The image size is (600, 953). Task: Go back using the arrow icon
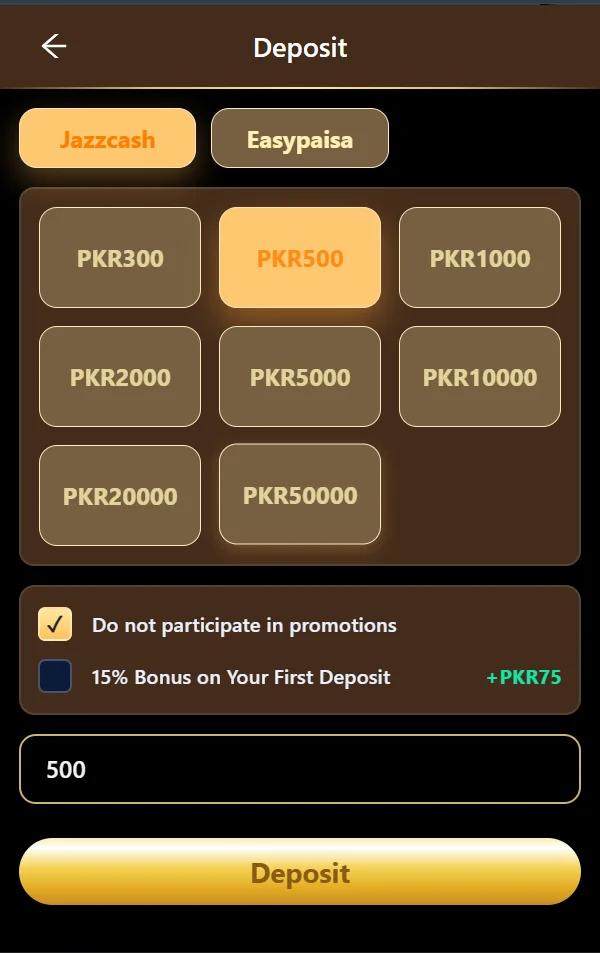(54, 46)
